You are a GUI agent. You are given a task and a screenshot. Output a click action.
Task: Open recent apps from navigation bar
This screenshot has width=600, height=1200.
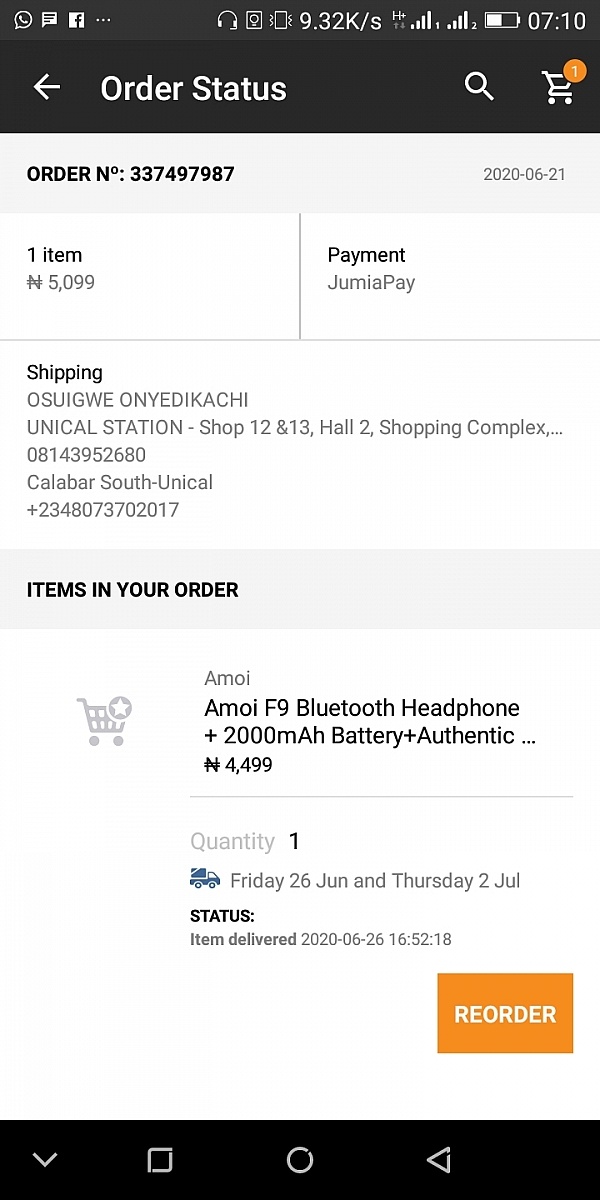pyautogui.click(x=160, y=1160)
